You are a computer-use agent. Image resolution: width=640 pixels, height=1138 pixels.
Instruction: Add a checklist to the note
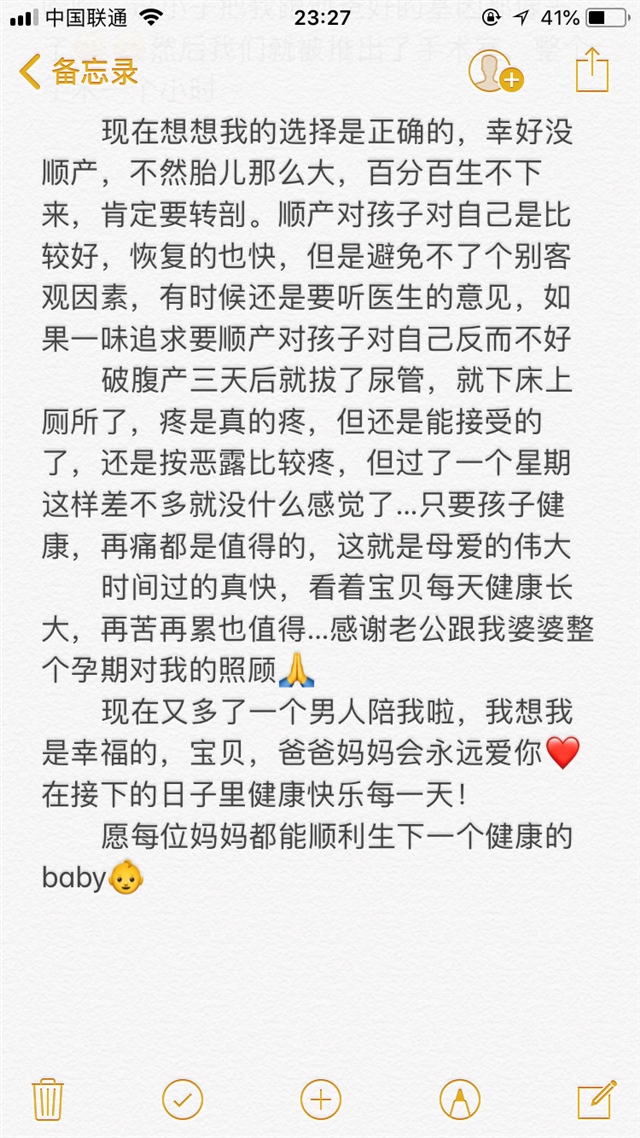[183, 1099]
